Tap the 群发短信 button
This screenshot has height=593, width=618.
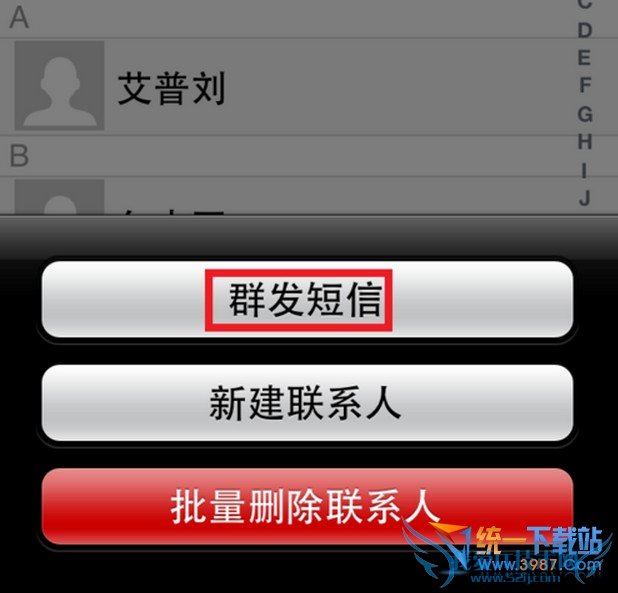[306, 300]
